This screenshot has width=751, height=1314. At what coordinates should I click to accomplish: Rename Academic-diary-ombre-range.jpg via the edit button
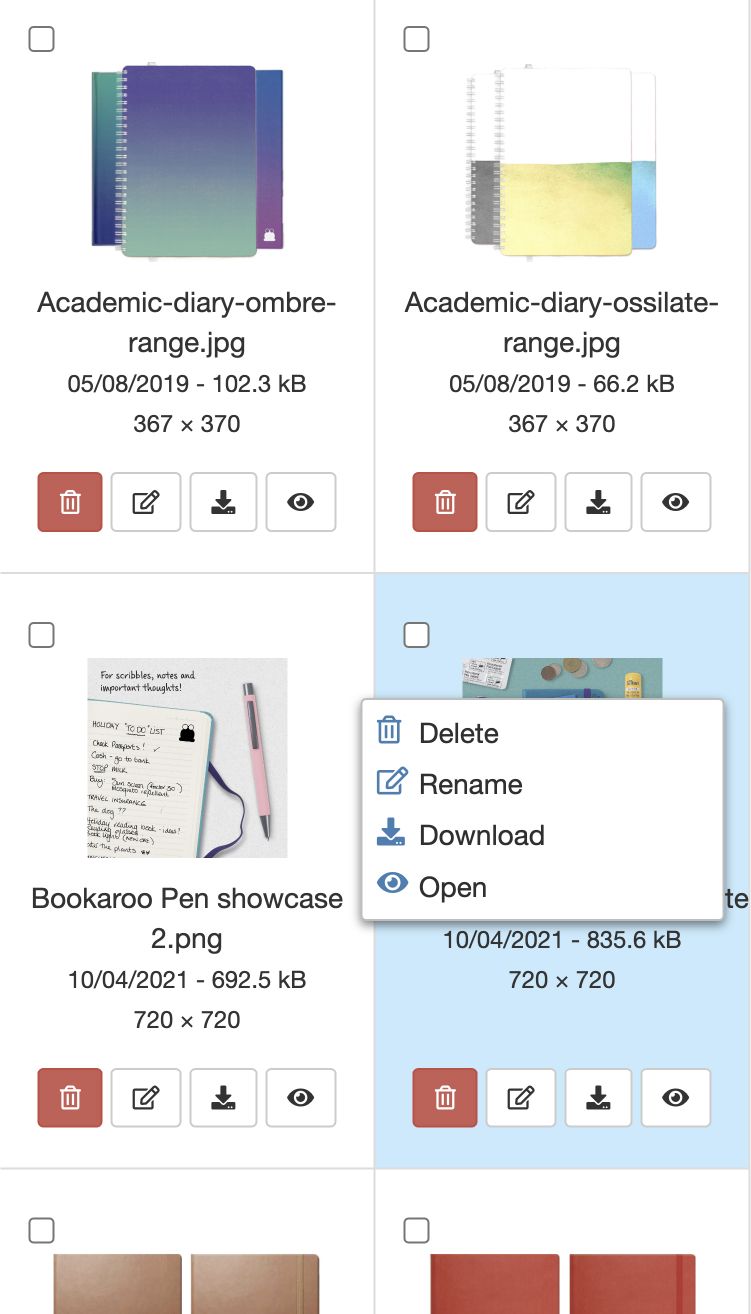pos(146,502)
